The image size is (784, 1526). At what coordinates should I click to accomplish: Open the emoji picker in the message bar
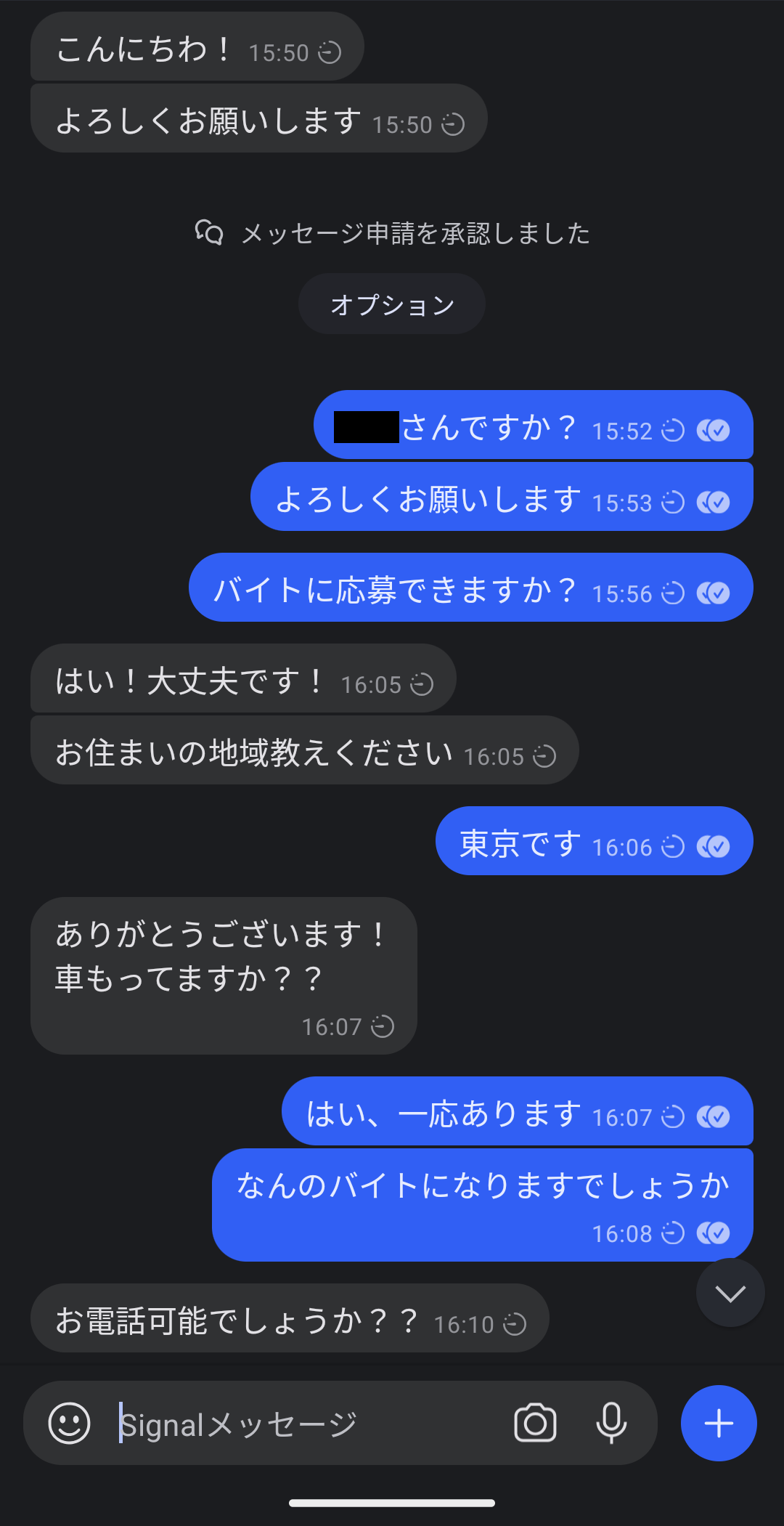(69, 1423)
